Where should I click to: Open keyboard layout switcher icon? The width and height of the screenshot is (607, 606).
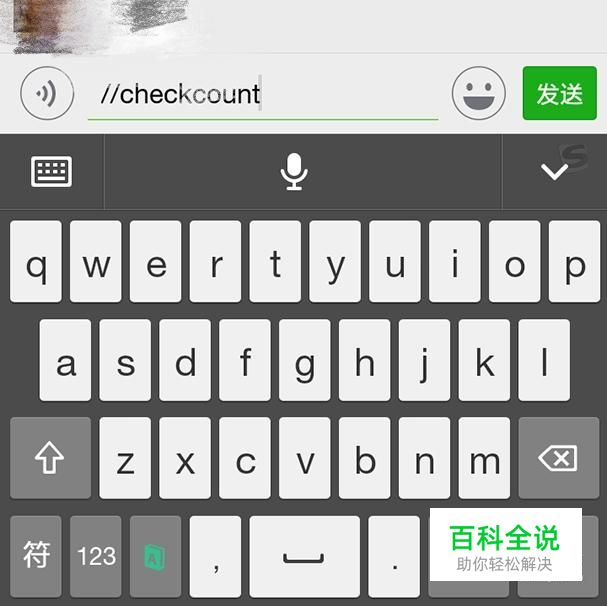tap(52, 172)
